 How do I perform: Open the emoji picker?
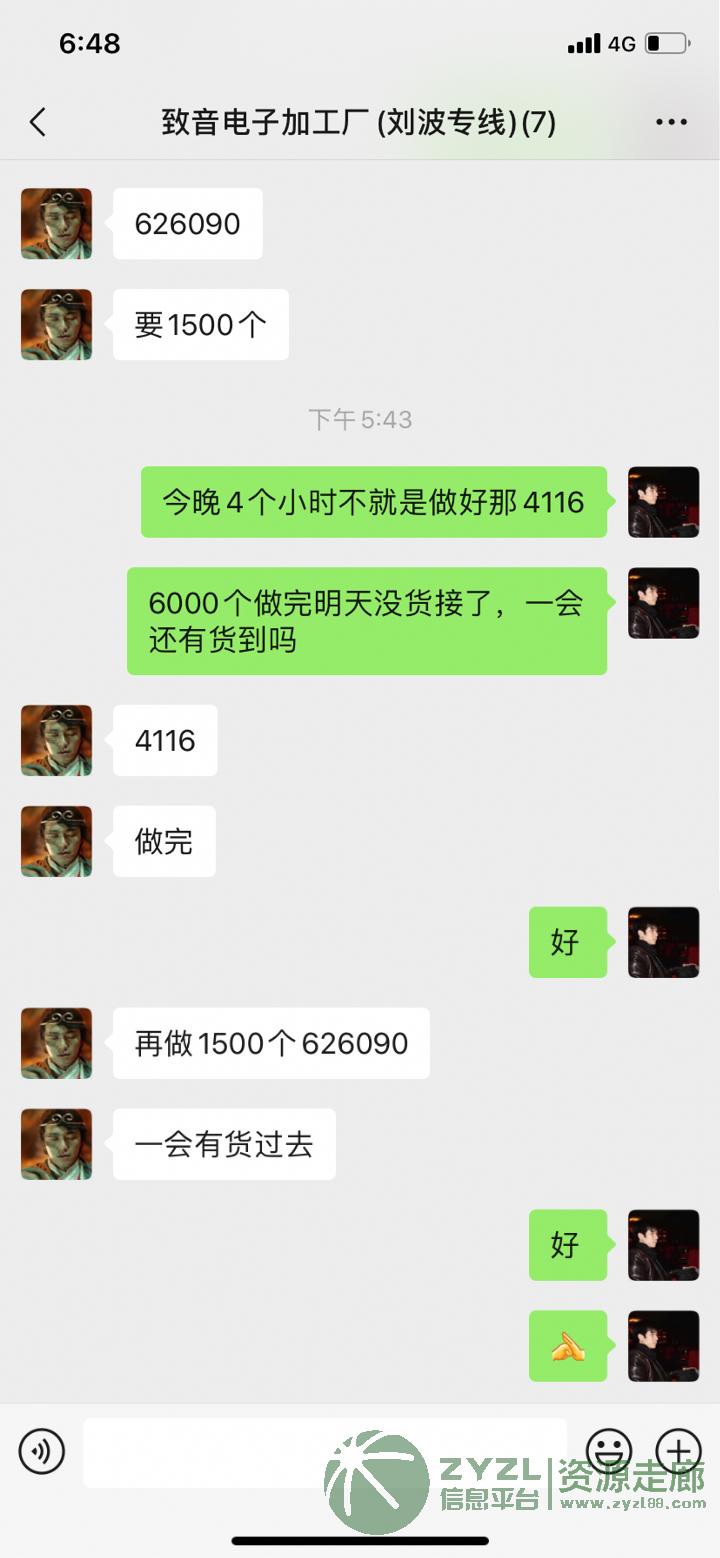click(x=609, y=1451)
